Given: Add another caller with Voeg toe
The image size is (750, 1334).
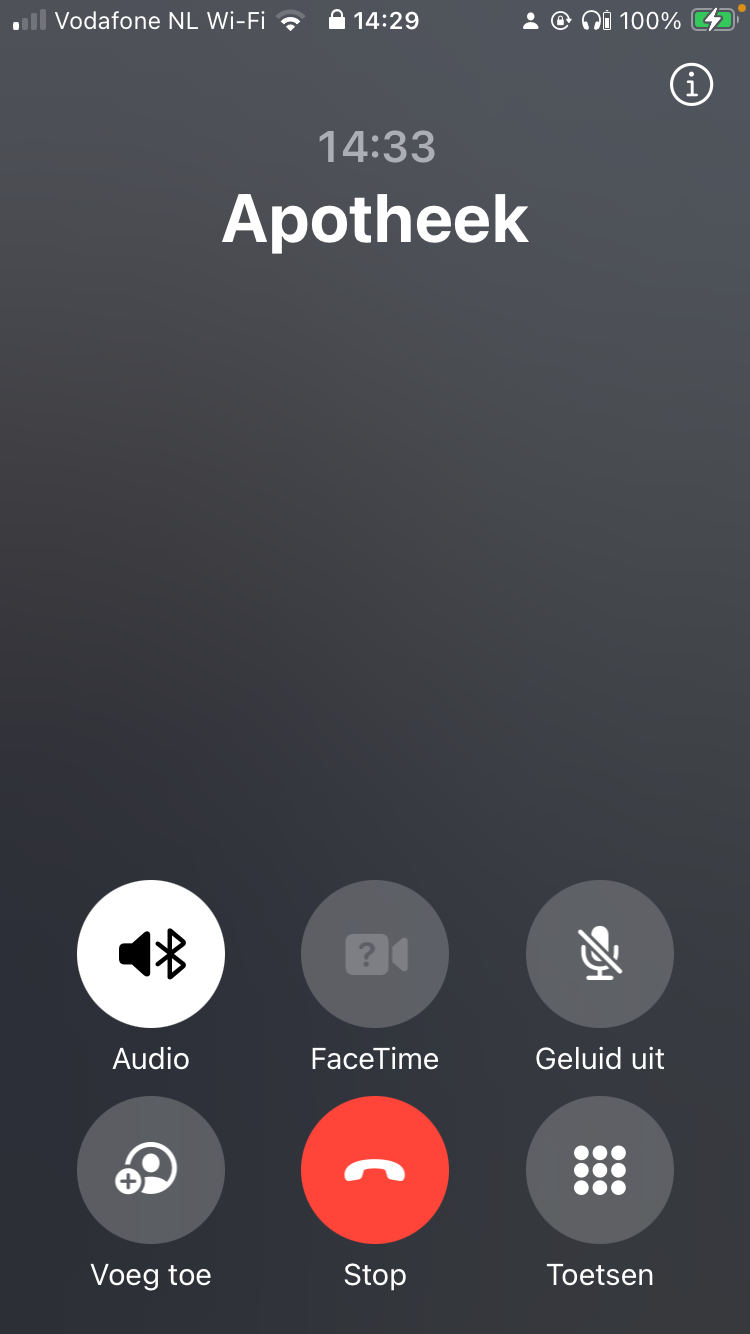Looking at the screenshot, I should [151, 1170].
